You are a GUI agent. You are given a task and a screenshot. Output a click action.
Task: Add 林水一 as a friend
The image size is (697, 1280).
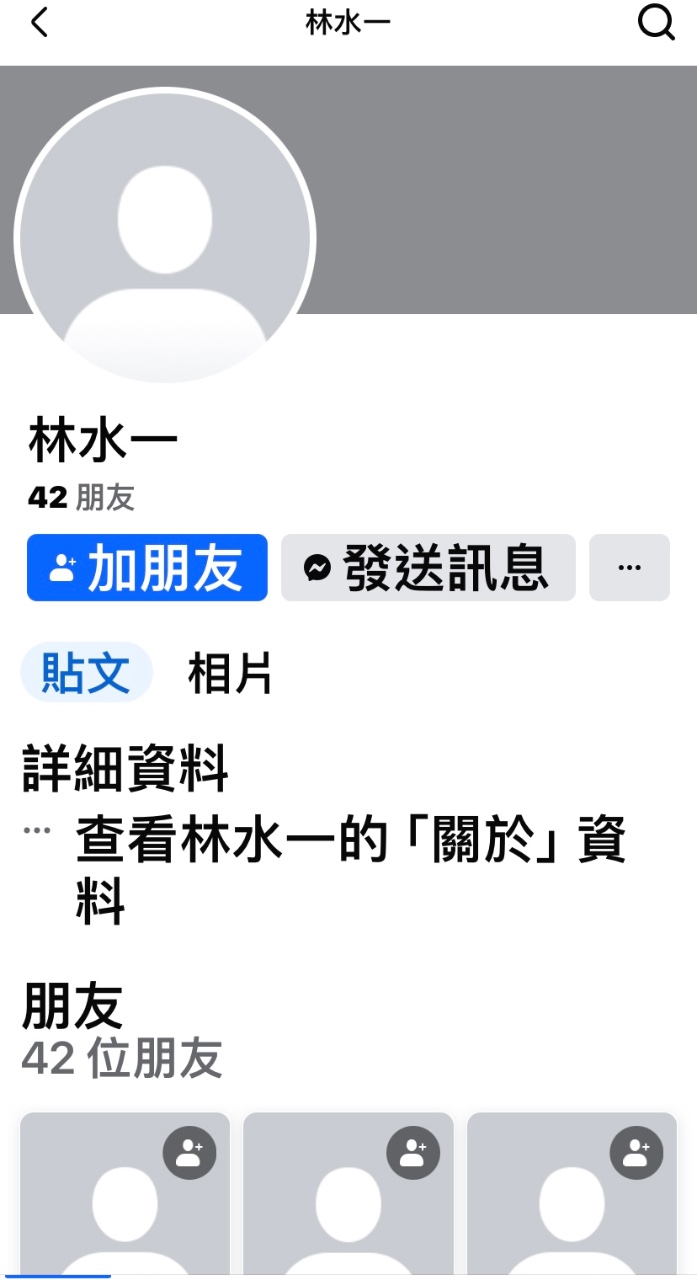coord(147,568)
